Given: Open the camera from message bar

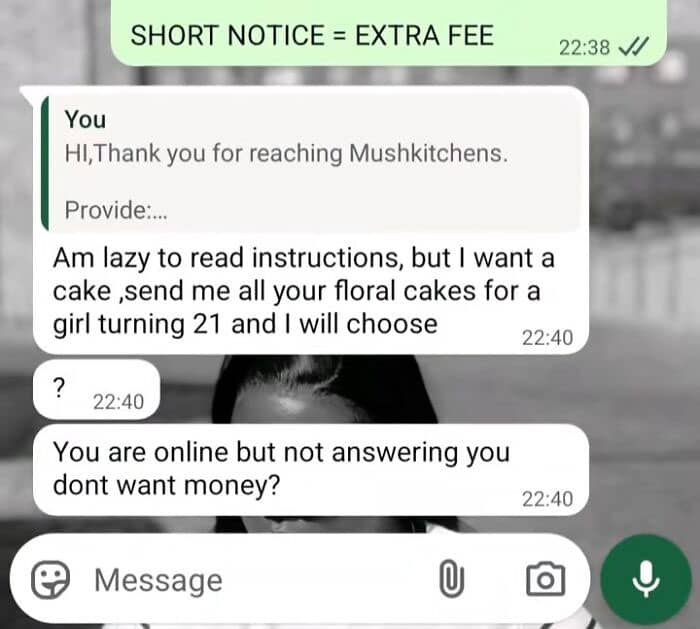Looking at the screenshot, I should click(x=546, y=579).
